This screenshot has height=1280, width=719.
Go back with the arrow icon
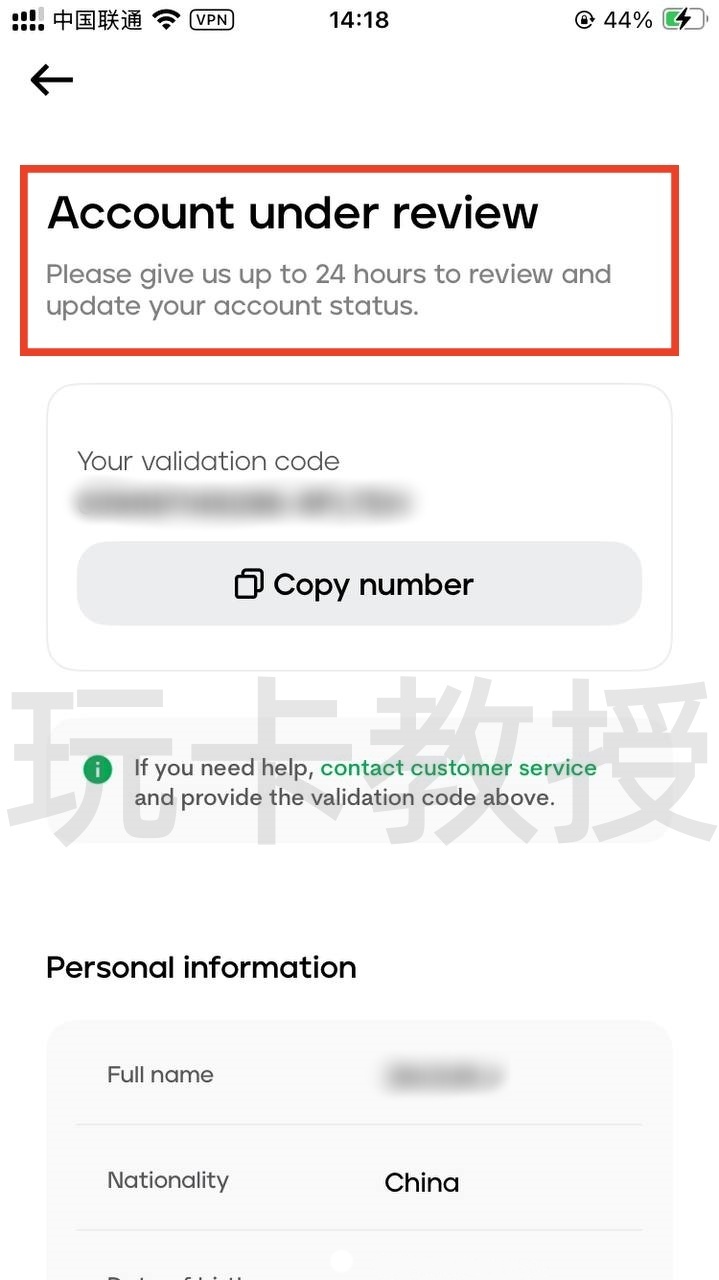(x=52, y=80)
